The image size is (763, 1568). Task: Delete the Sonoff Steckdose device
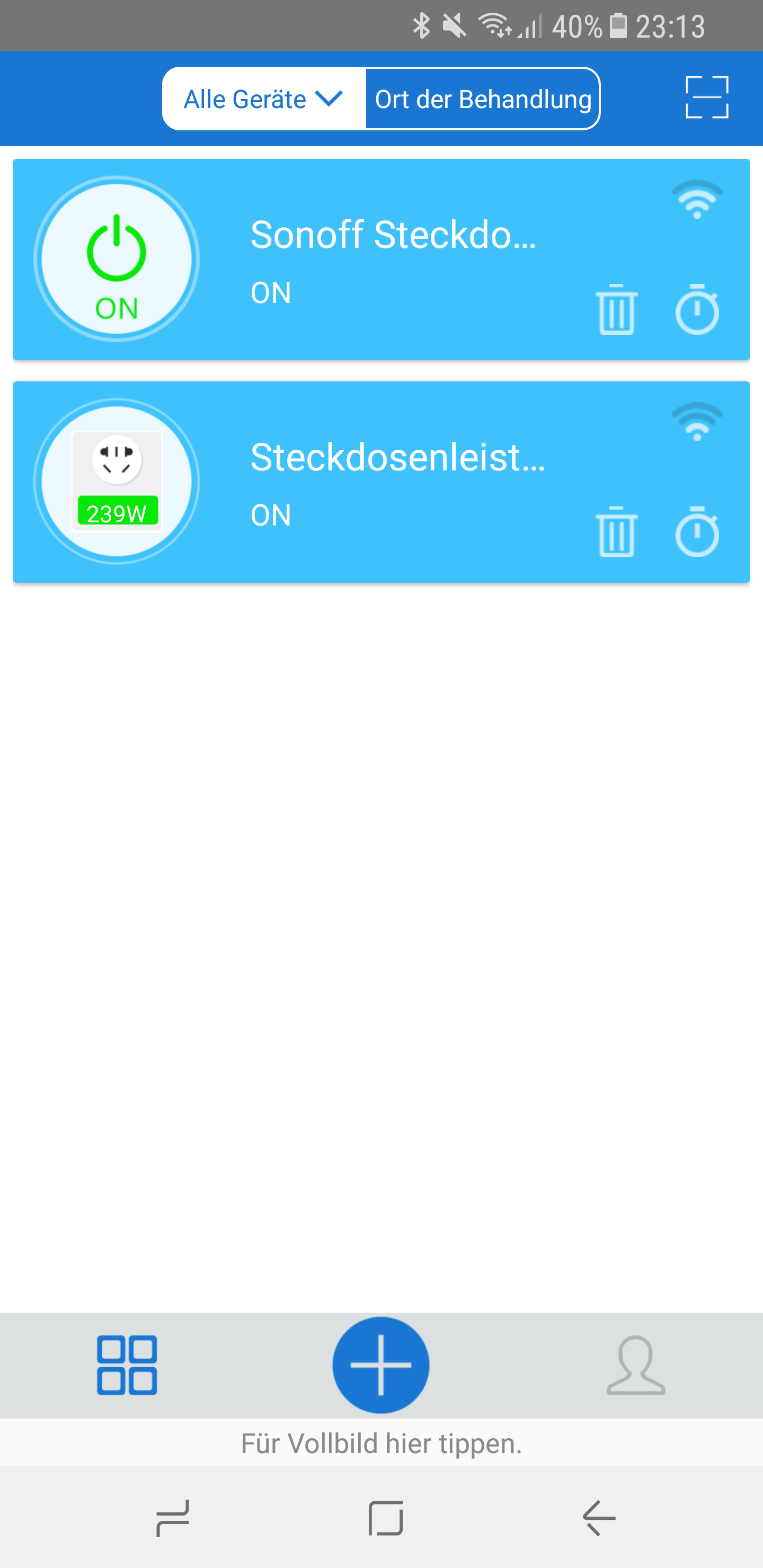click(616, 309)
